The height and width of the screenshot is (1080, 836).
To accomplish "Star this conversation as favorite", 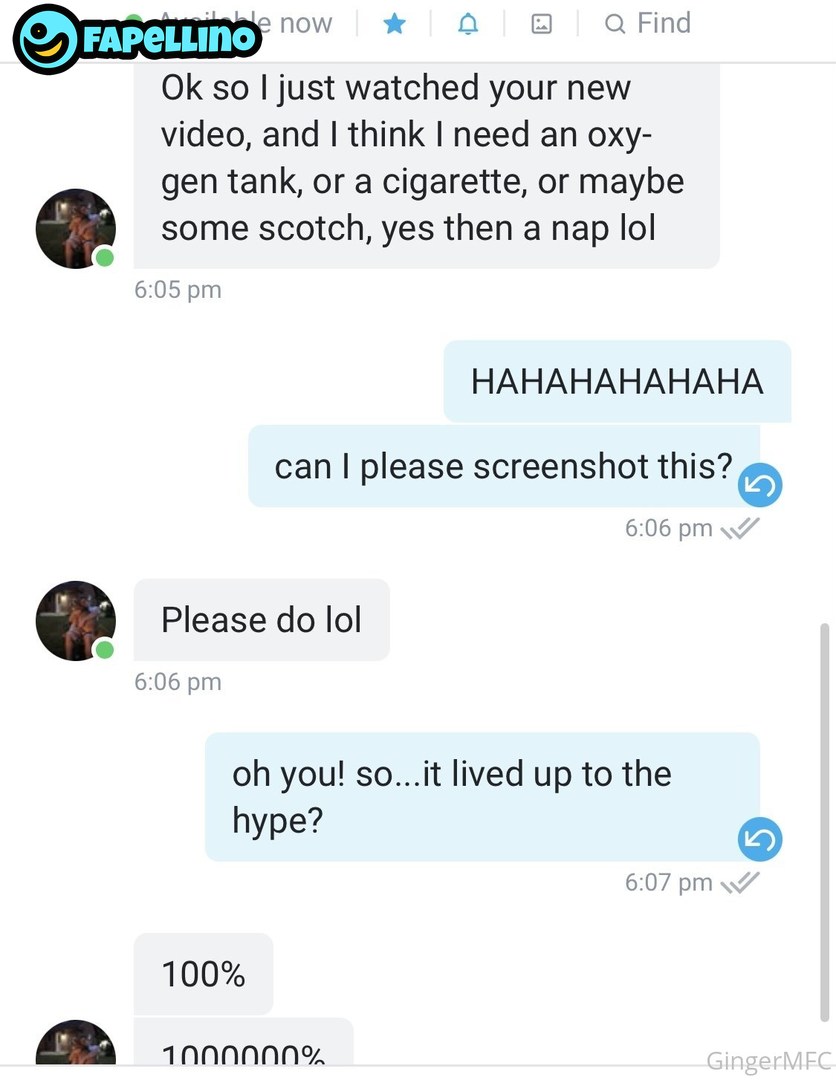I will 394,25.
